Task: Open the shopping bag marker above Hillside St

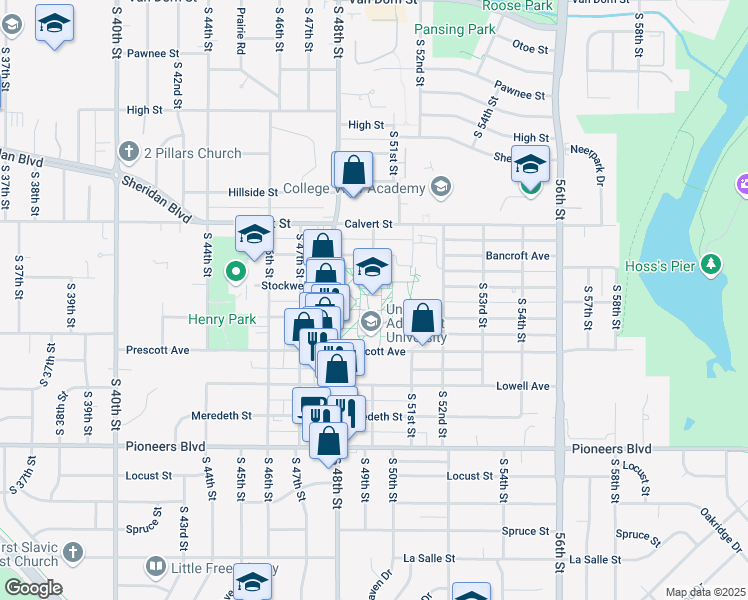Action: (353, 170)
